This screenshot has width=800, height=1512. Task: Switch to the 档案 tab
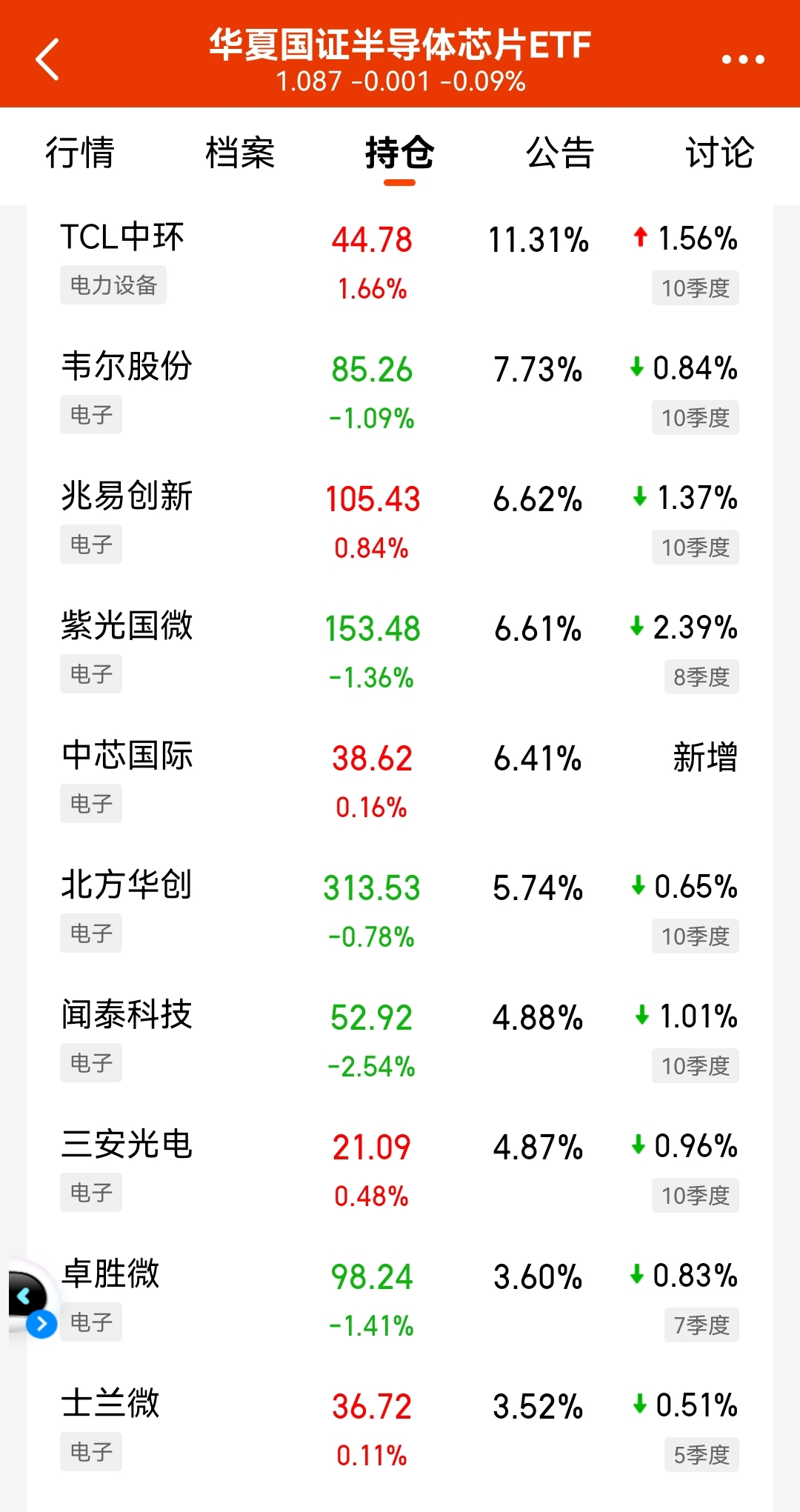coord(240,153)
